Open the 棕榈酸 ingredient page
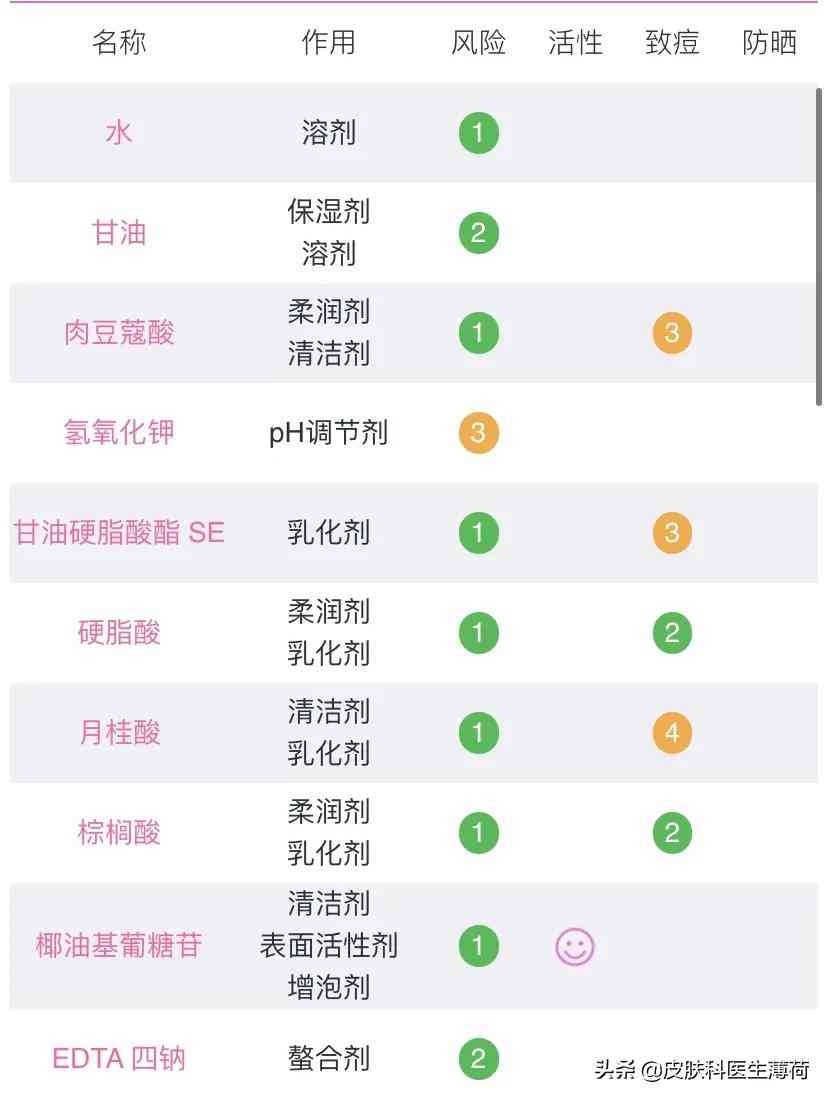The width and height of the screenshot is (828, 1099). tap(119, 832)
